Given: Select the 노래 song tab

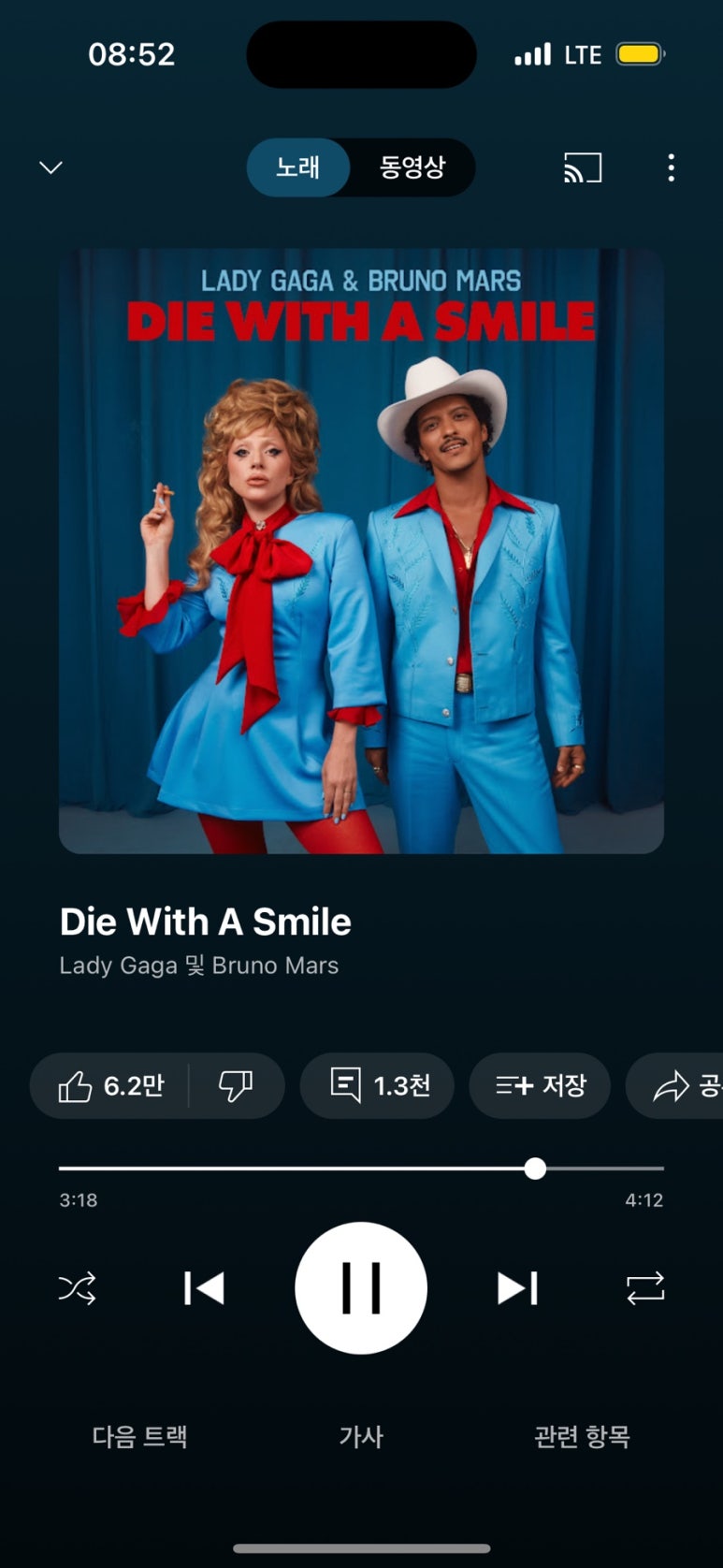Looking at the screenshot, I should 297,167.
